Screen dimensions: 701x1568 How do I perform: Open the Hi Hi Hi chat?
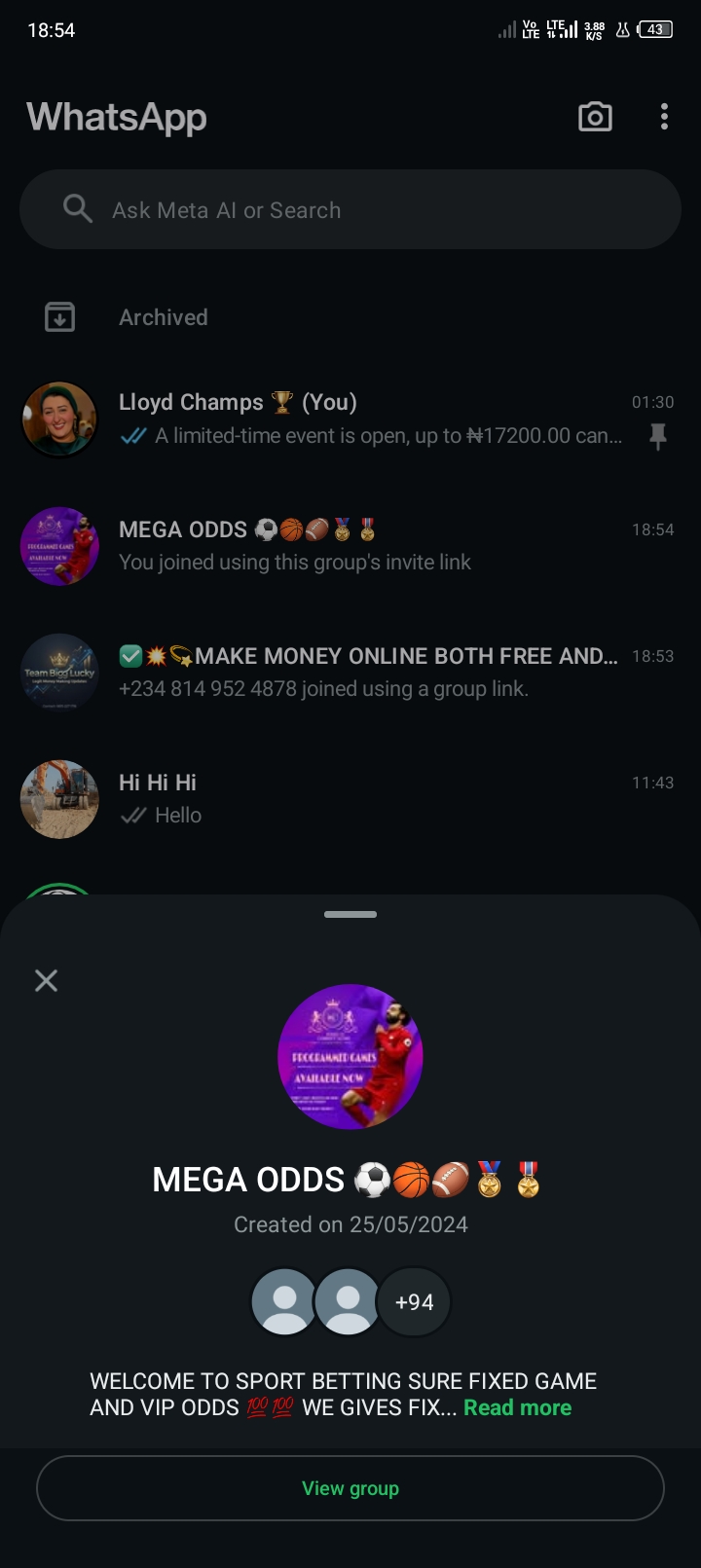coord(370,798)
